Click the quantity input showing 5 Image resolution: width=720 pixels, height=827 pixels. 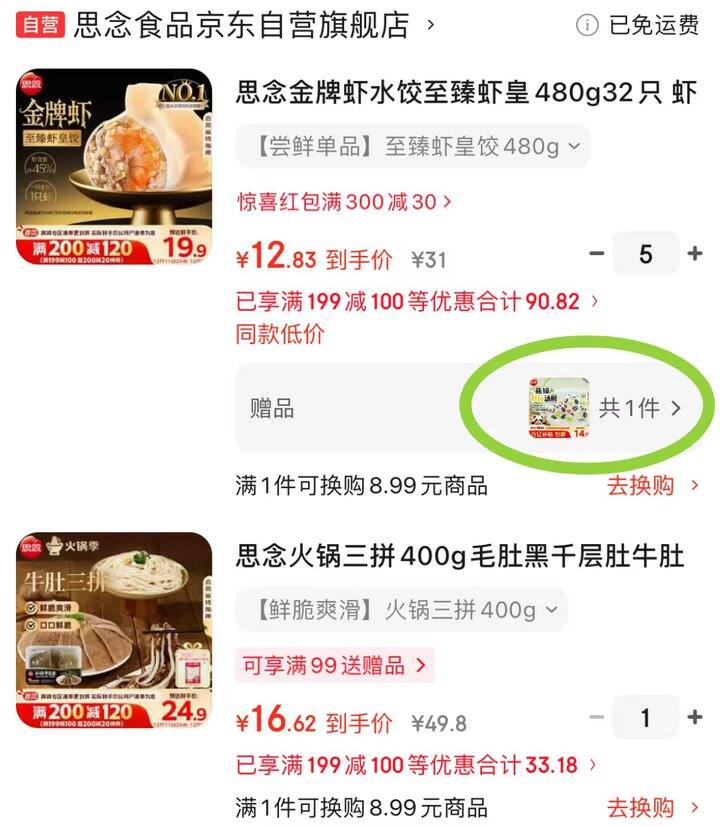pyautogui.click(x=646, y=255)
